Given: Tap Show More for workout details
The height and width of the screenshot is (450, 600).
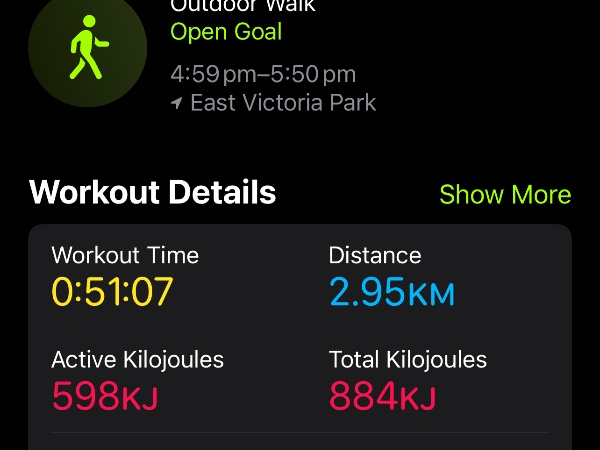Looking at the screenshot, I should coord(505,194).
